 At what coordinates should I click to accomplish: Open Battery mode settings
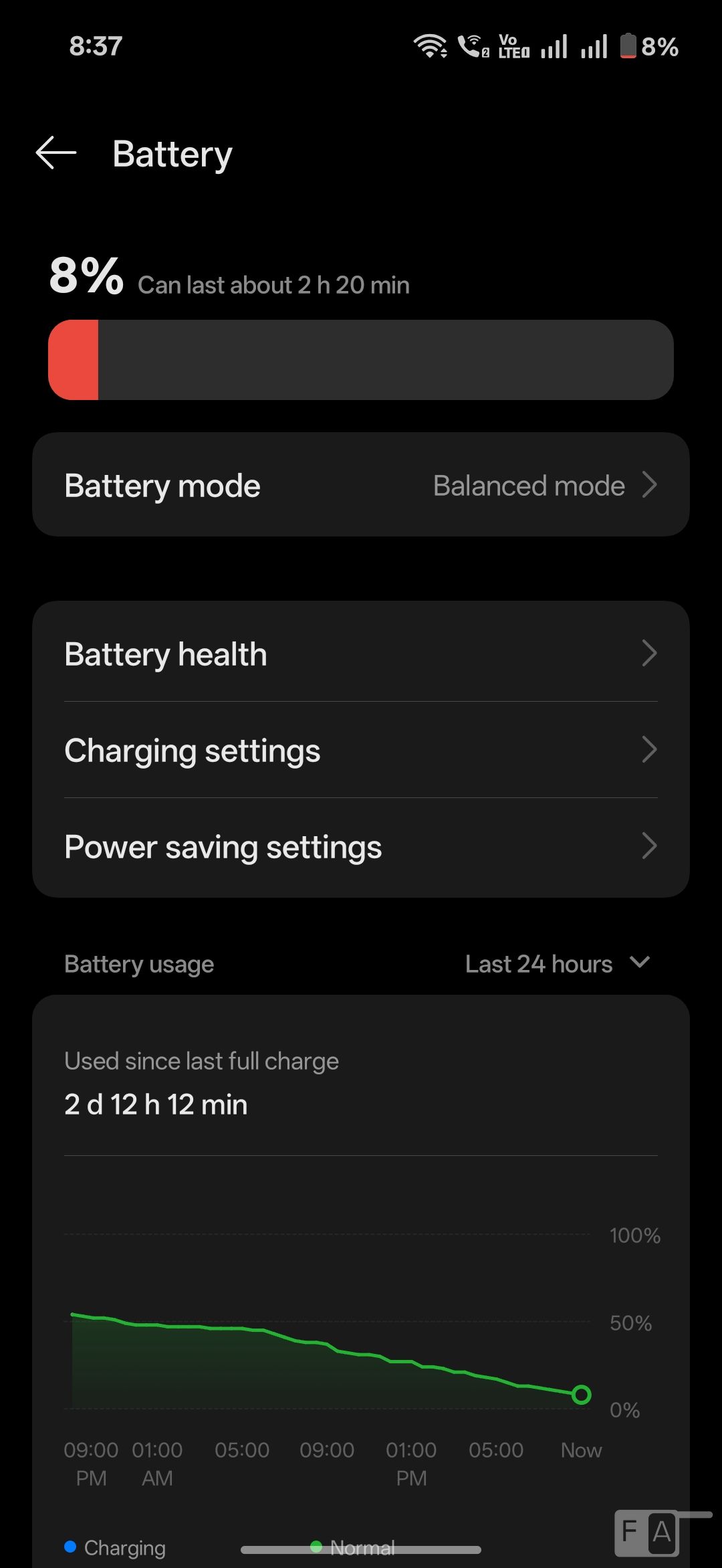tap(361, 485)
